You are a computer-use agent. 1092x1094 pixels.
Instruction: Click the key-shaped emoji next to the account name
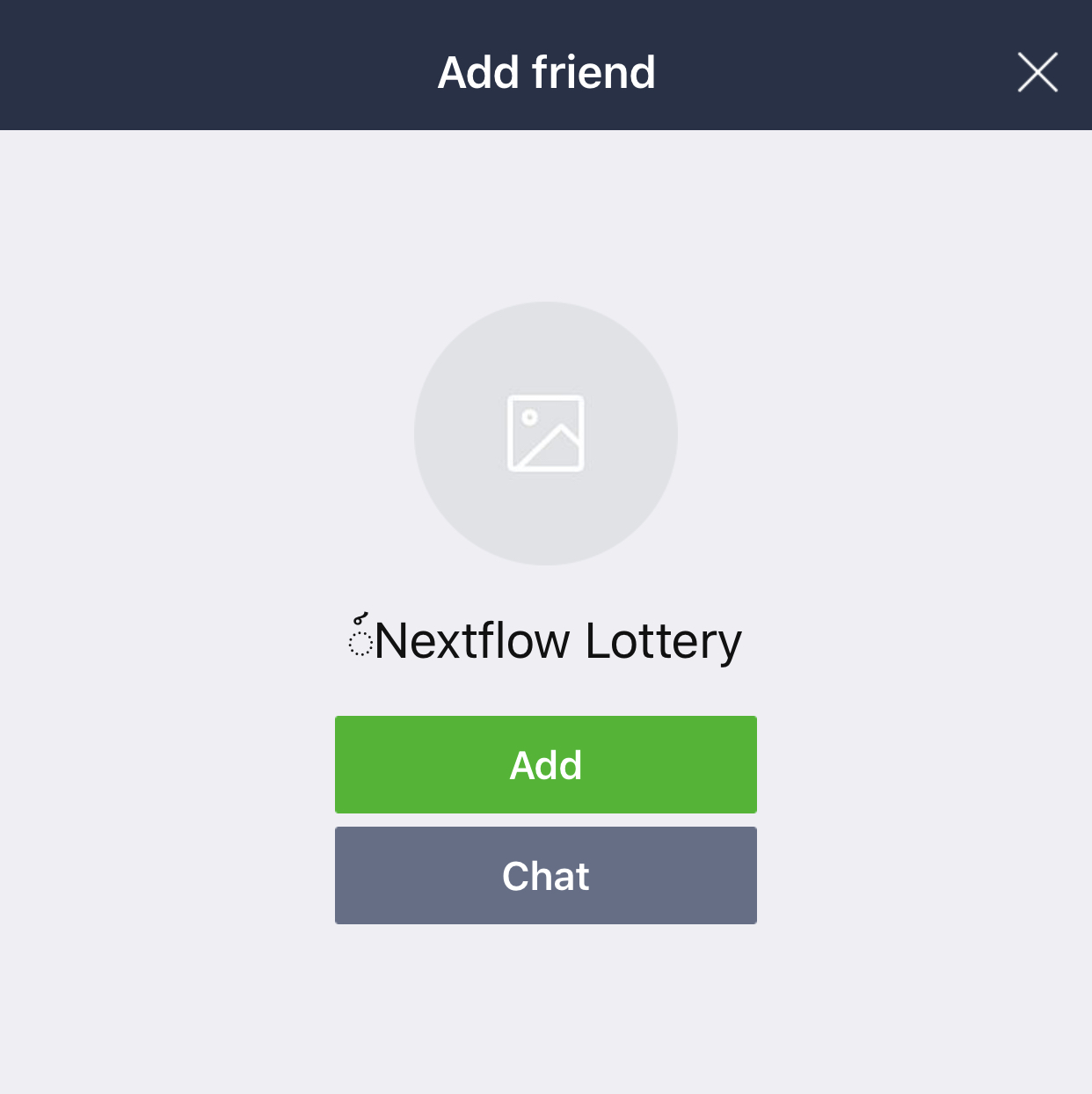(x=359, y=638)
